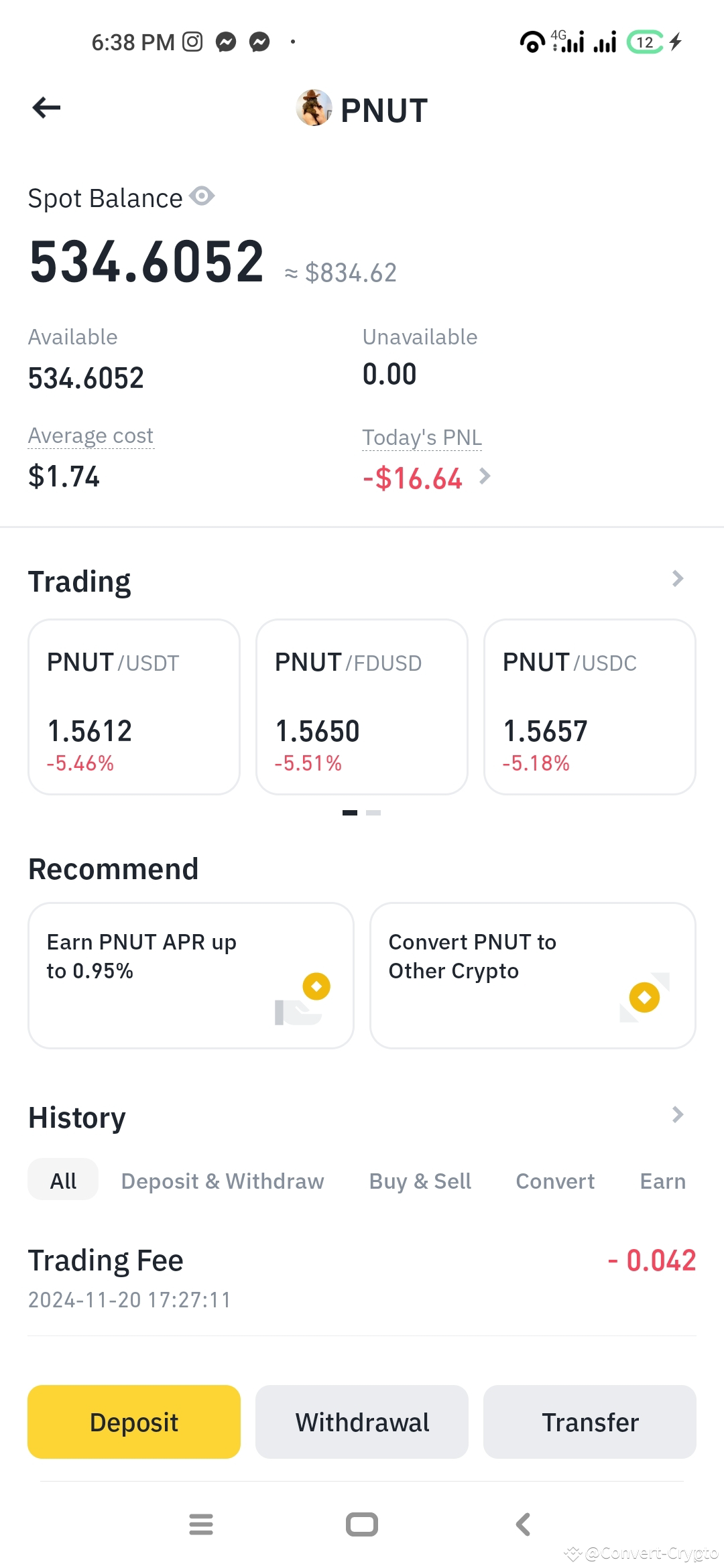
Task: Tap the back arrow at top left
Action: tap(46, 107)
